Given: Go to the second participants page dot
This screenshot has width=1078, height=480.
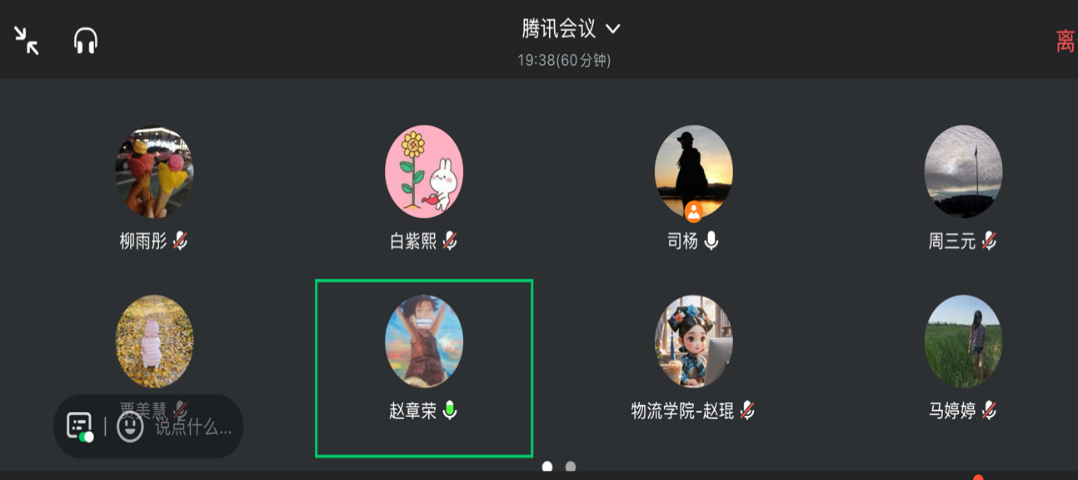Looking at the screenshot, I should (x=571, y=466).
